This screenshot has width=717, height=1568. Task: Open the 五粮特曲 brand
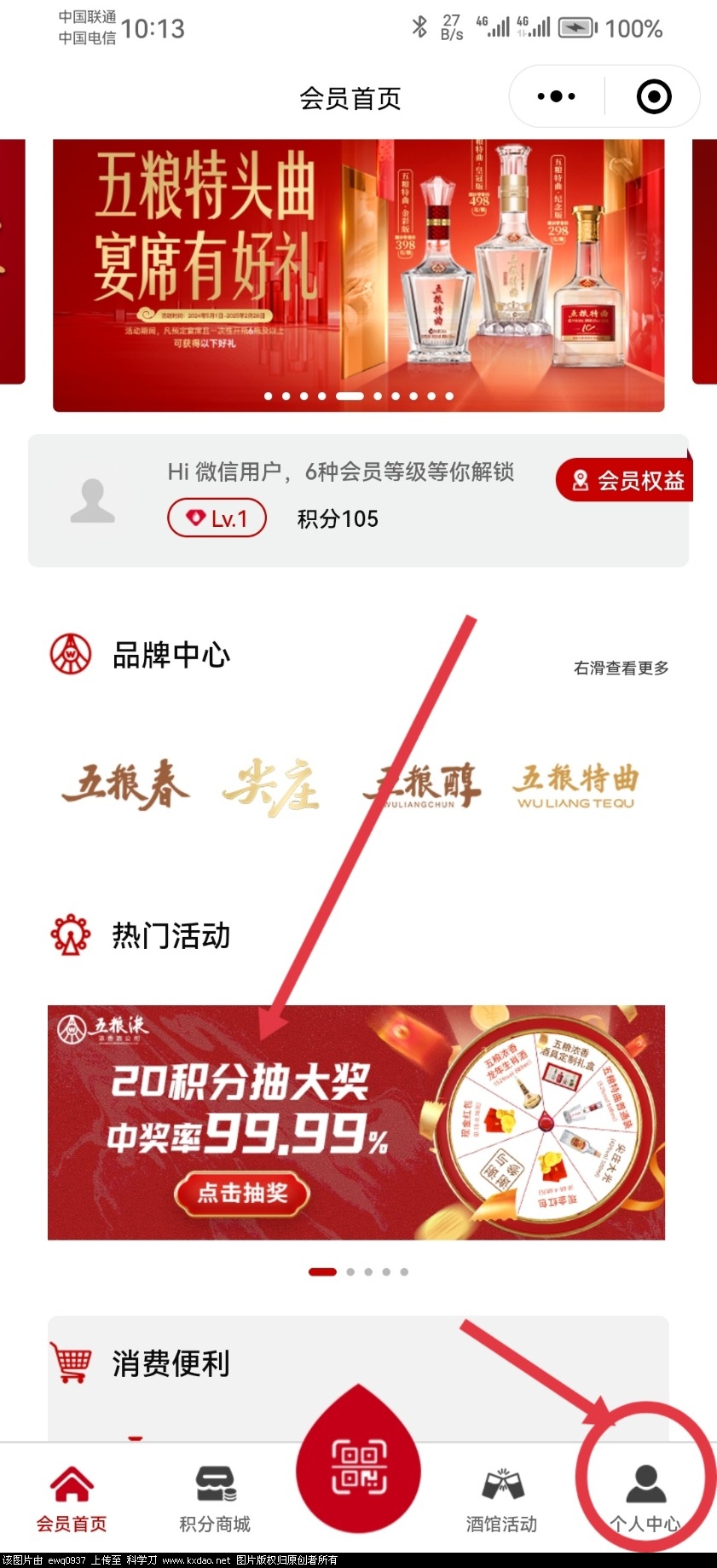click(x=575, y=785)
